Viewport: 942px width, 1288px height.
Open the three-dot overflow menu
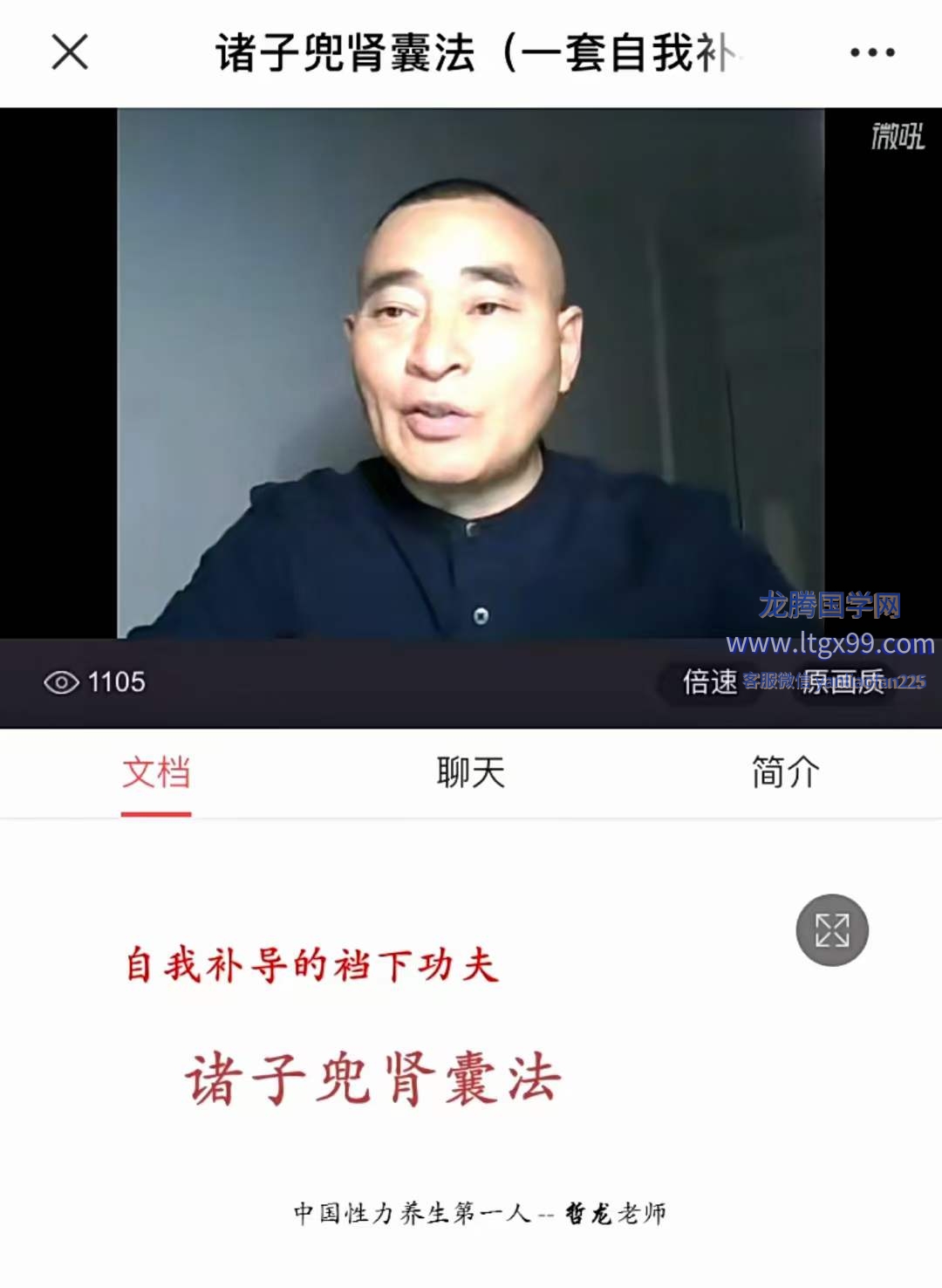coord(872,53)
